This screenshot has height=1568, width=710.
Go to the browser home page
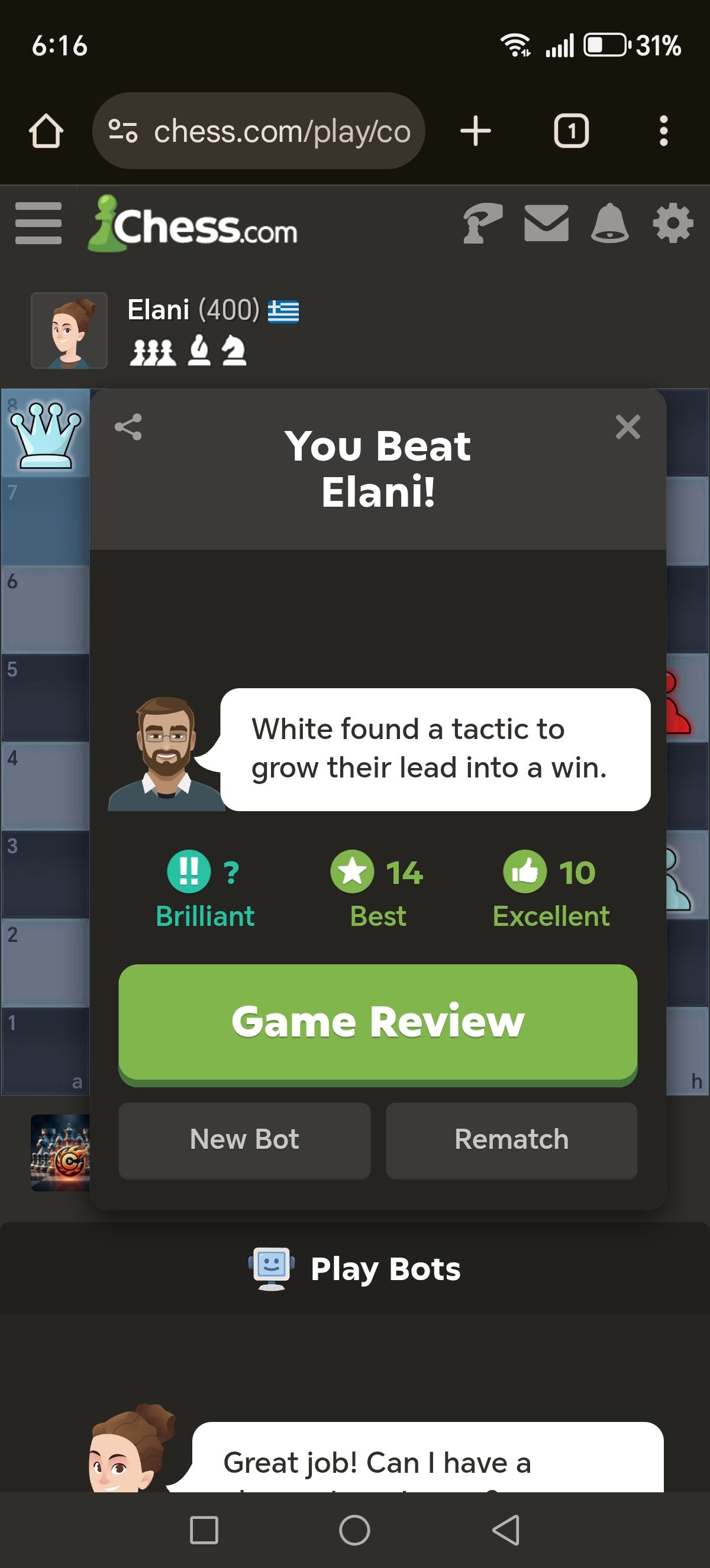46,131
